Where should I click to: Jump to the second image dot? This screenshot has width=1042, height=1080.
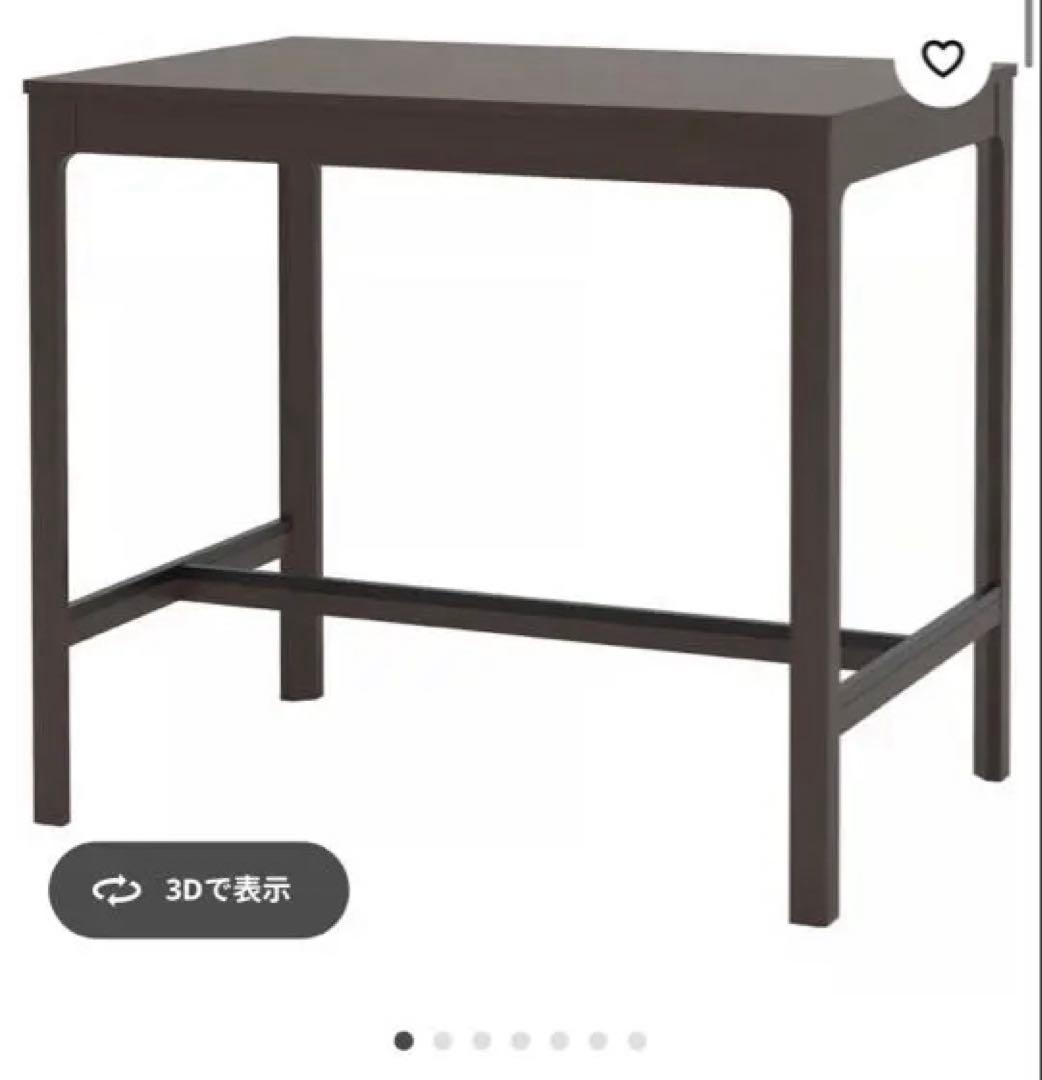(442, 1040)
